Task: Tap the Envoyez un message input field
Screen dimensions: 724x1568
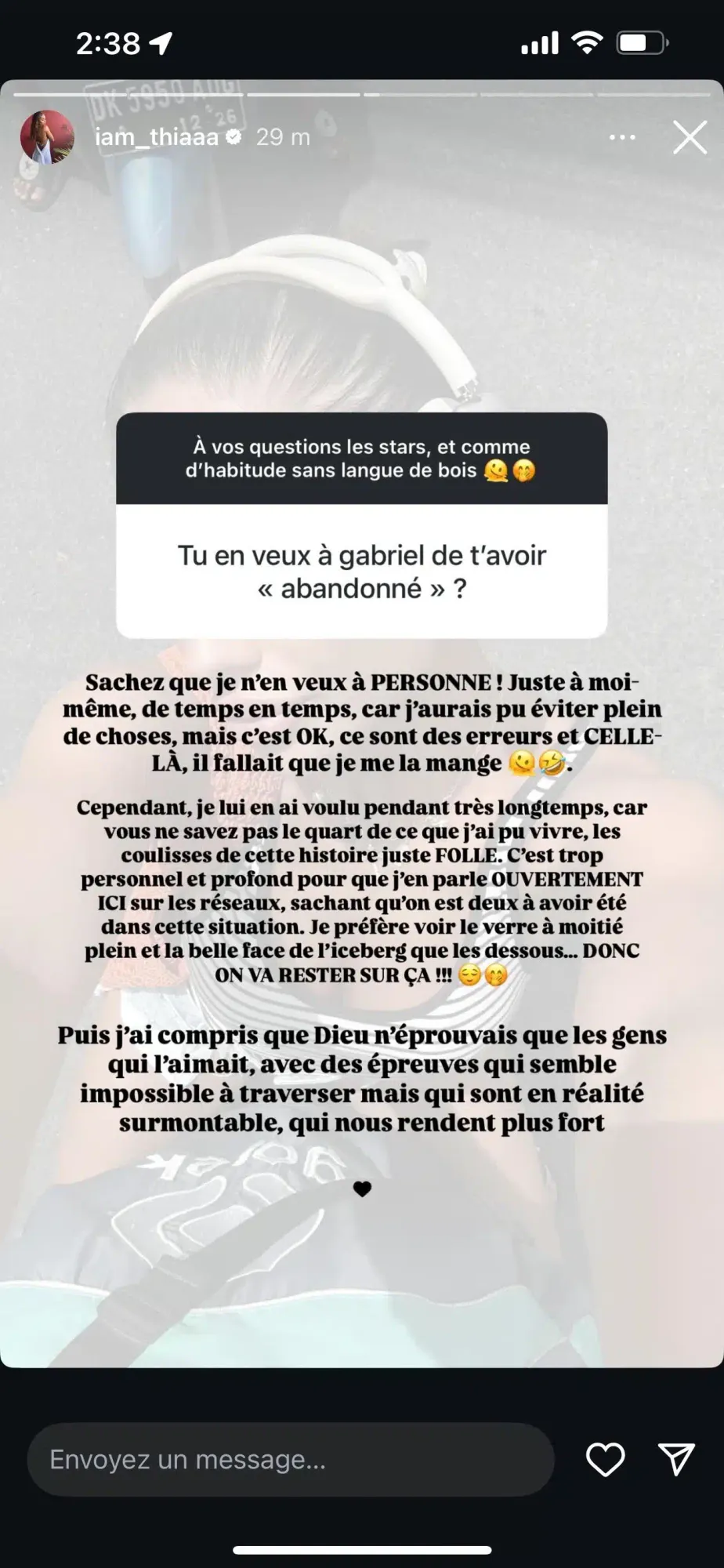Action: tap(290, 1460)
